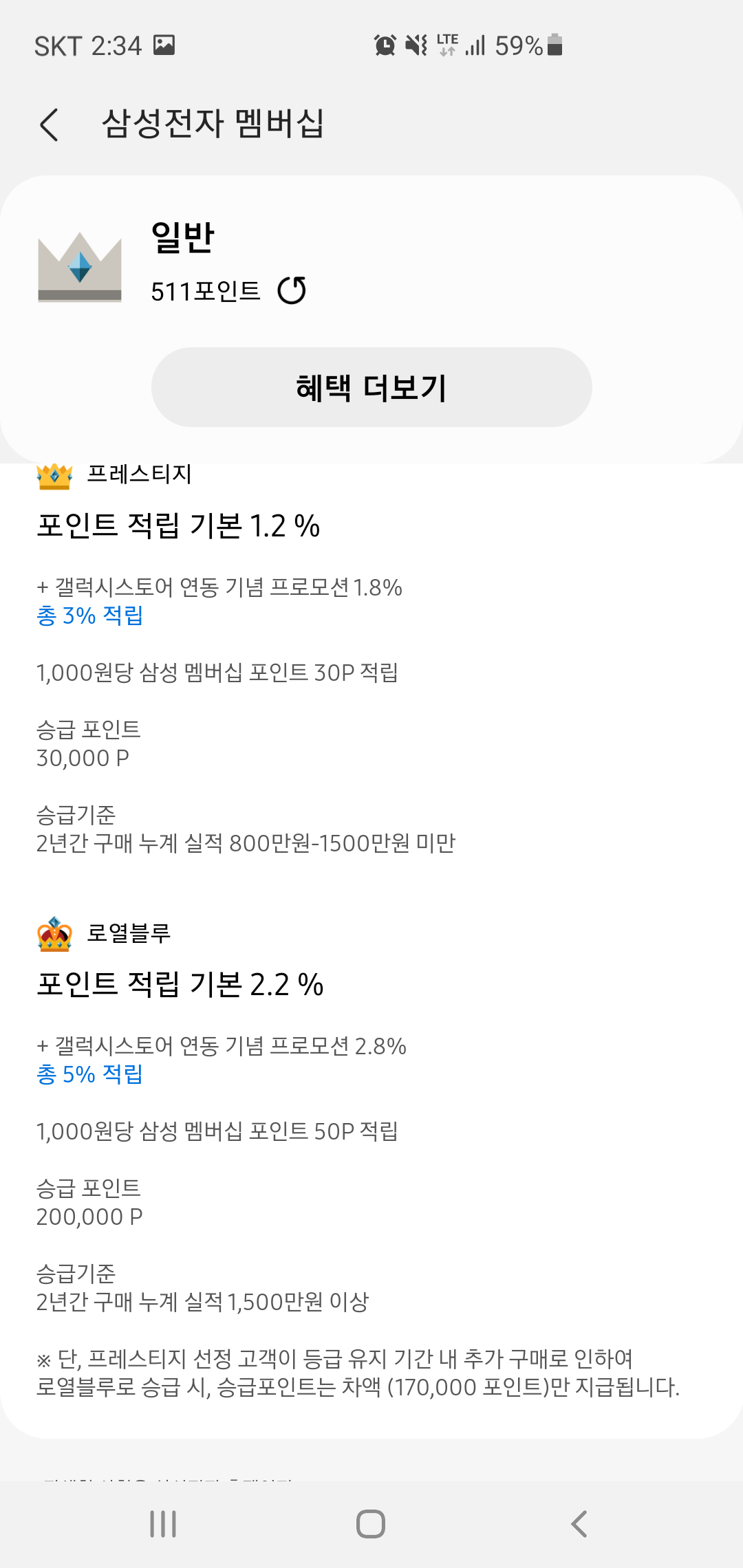
Task: Tap the 혜택 더보기 button
Action: 371,387
